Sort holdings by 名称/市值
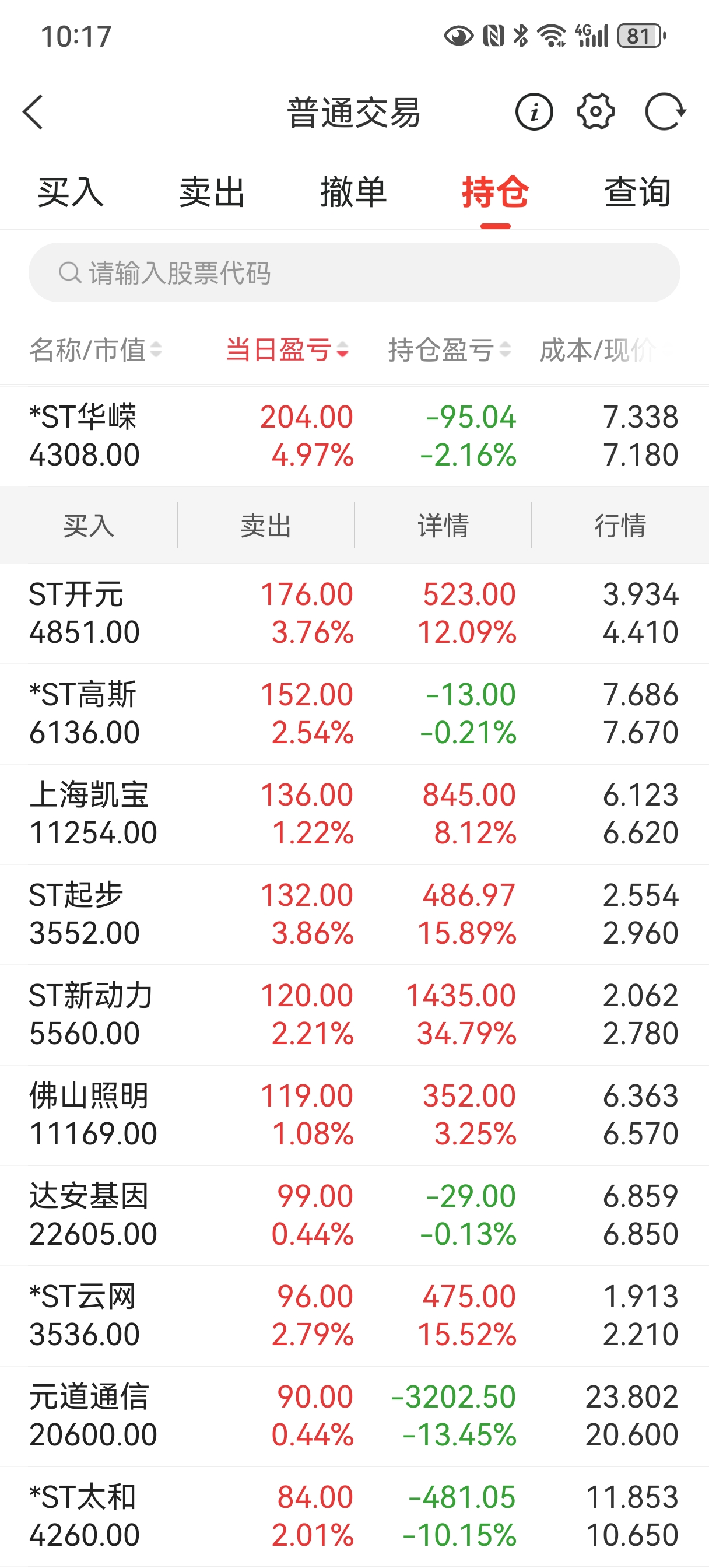 click(95, 350)
